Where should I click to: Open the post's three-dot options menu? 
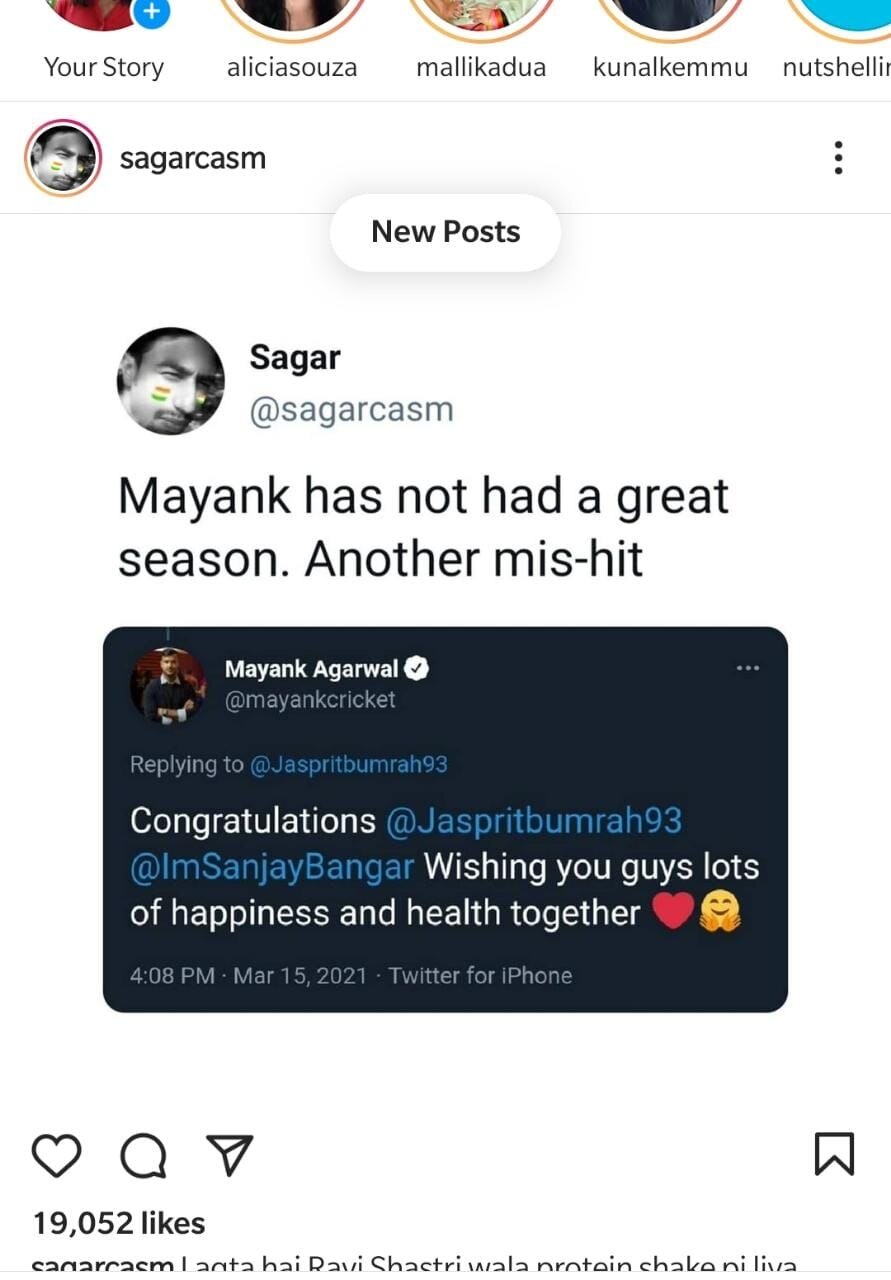838,159
